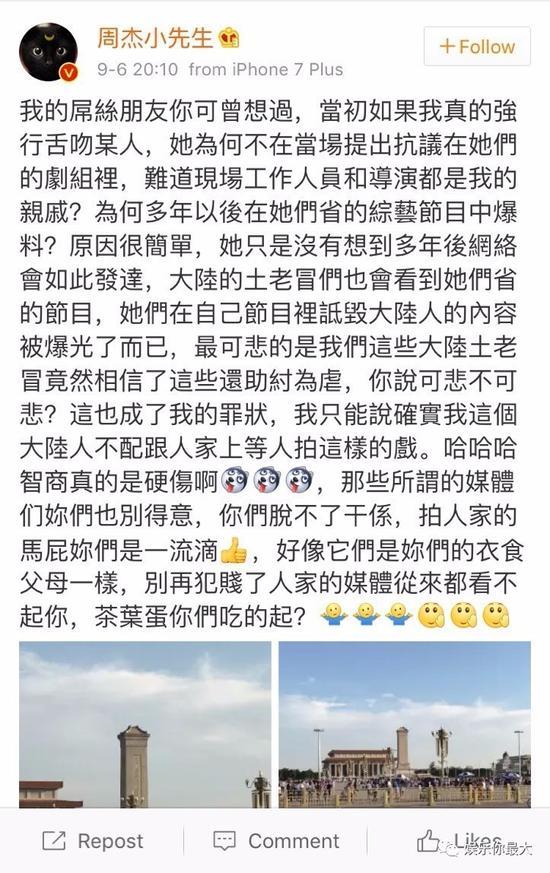View the right attached square photo

(405, 724)
